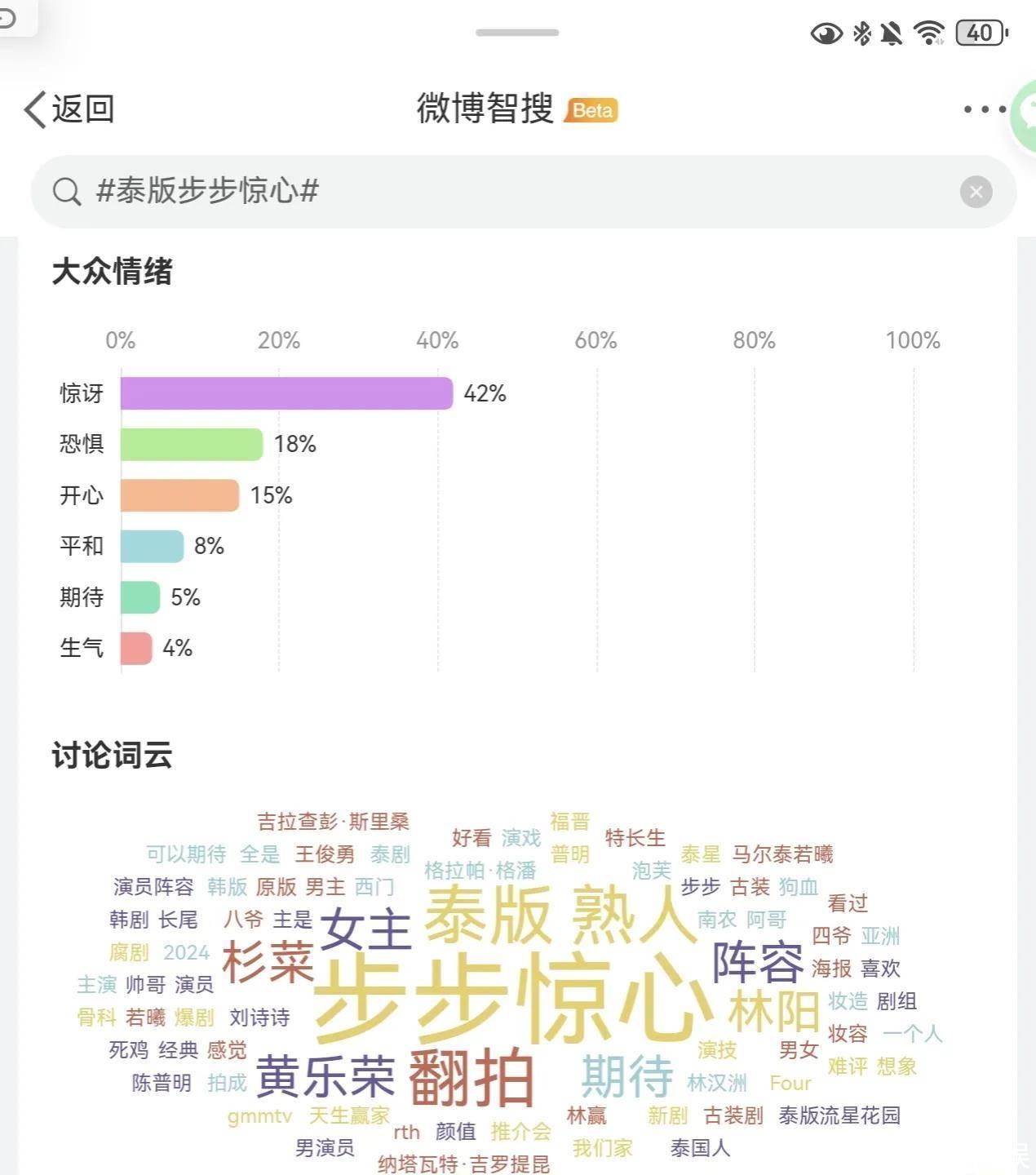
Task: Go back using the 返回 button
Action: (x=69, y=109)
